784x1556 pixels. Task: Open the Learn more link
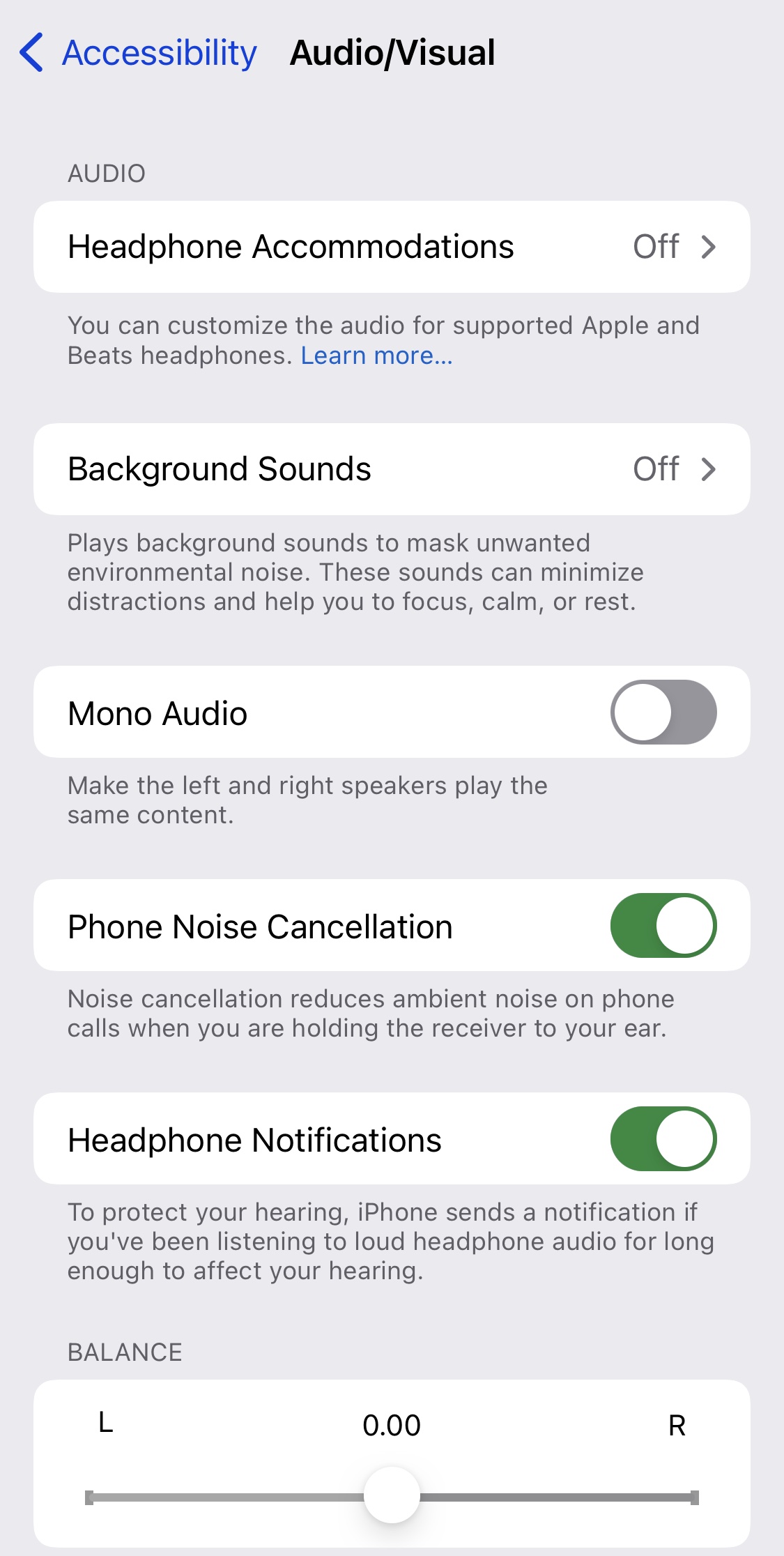click(376, 356)
